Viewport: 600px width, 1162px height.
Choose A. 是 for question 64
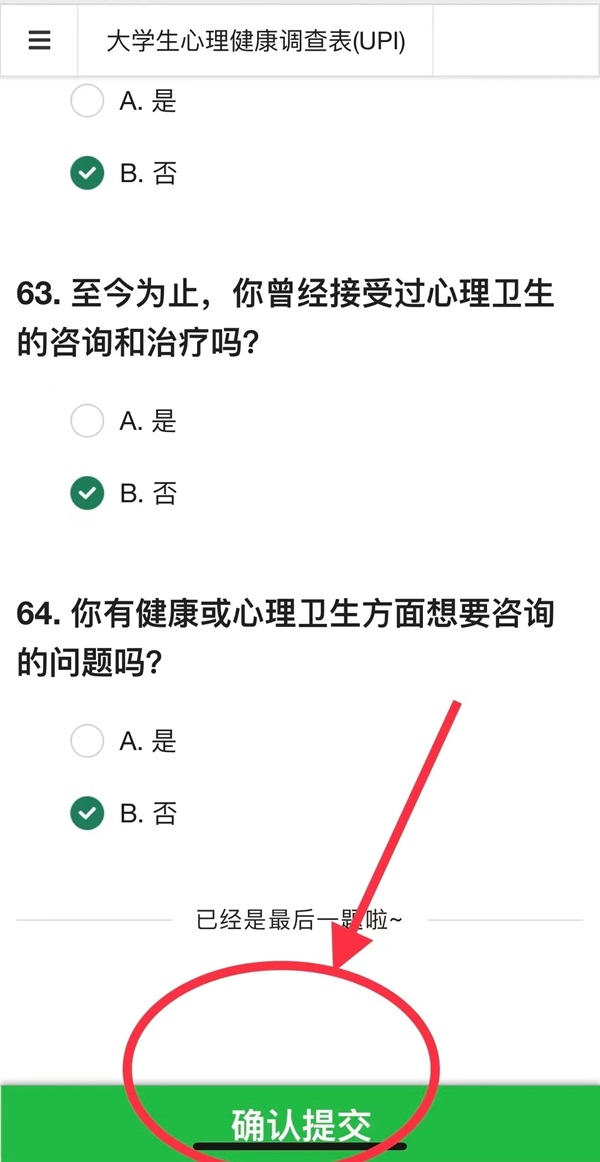(x=88, y=741)
